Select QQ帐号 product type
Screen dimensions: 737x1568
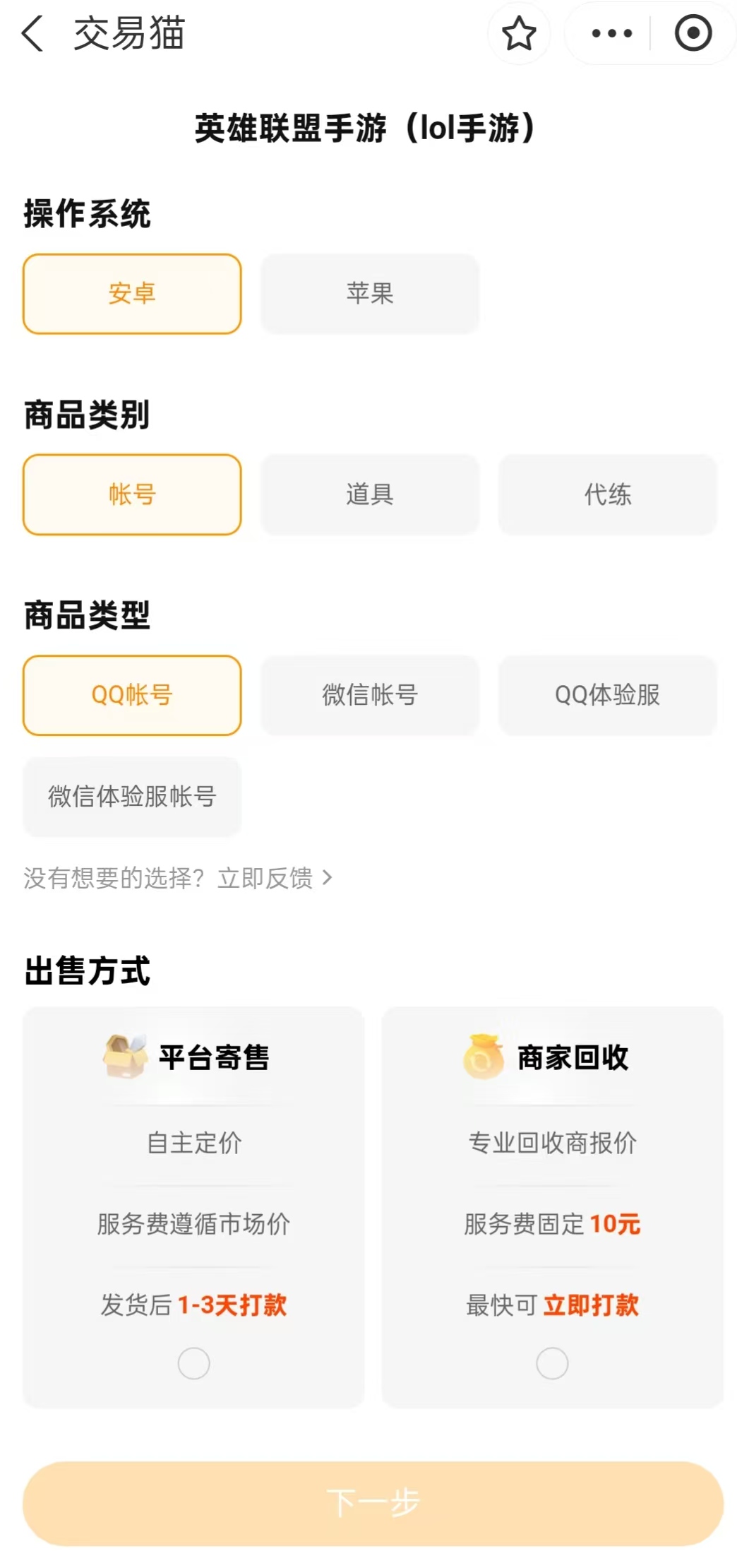(132, 695)
